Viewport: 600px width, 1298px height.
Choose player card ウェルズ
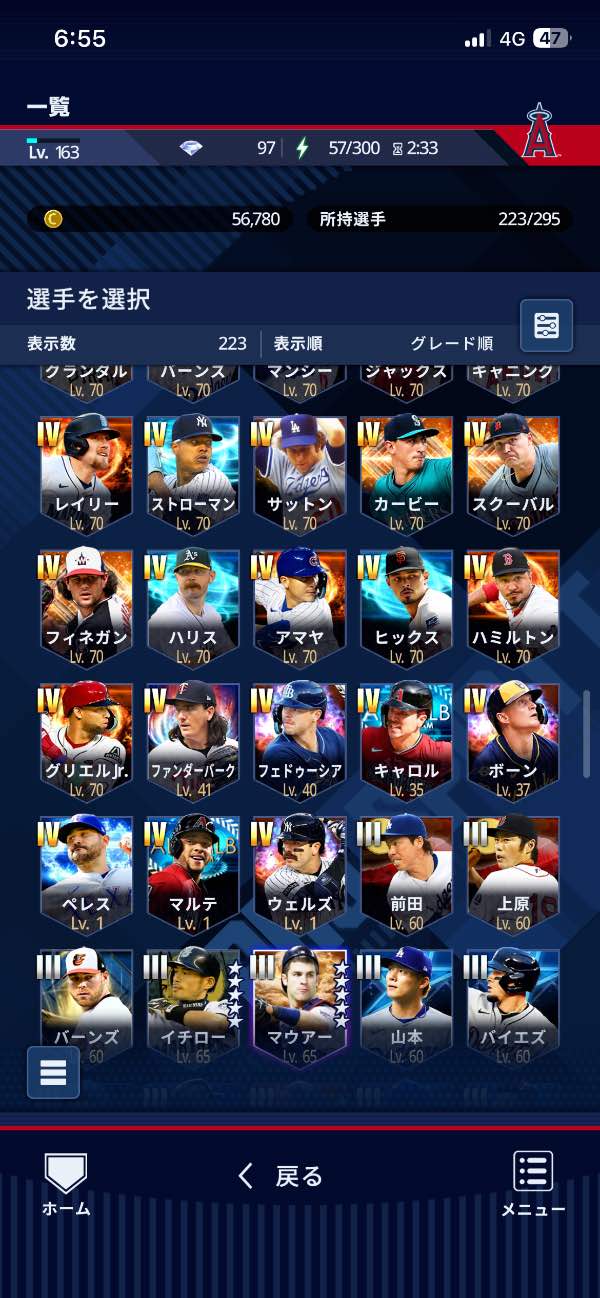pyautogui.click(x=299, y=872)
